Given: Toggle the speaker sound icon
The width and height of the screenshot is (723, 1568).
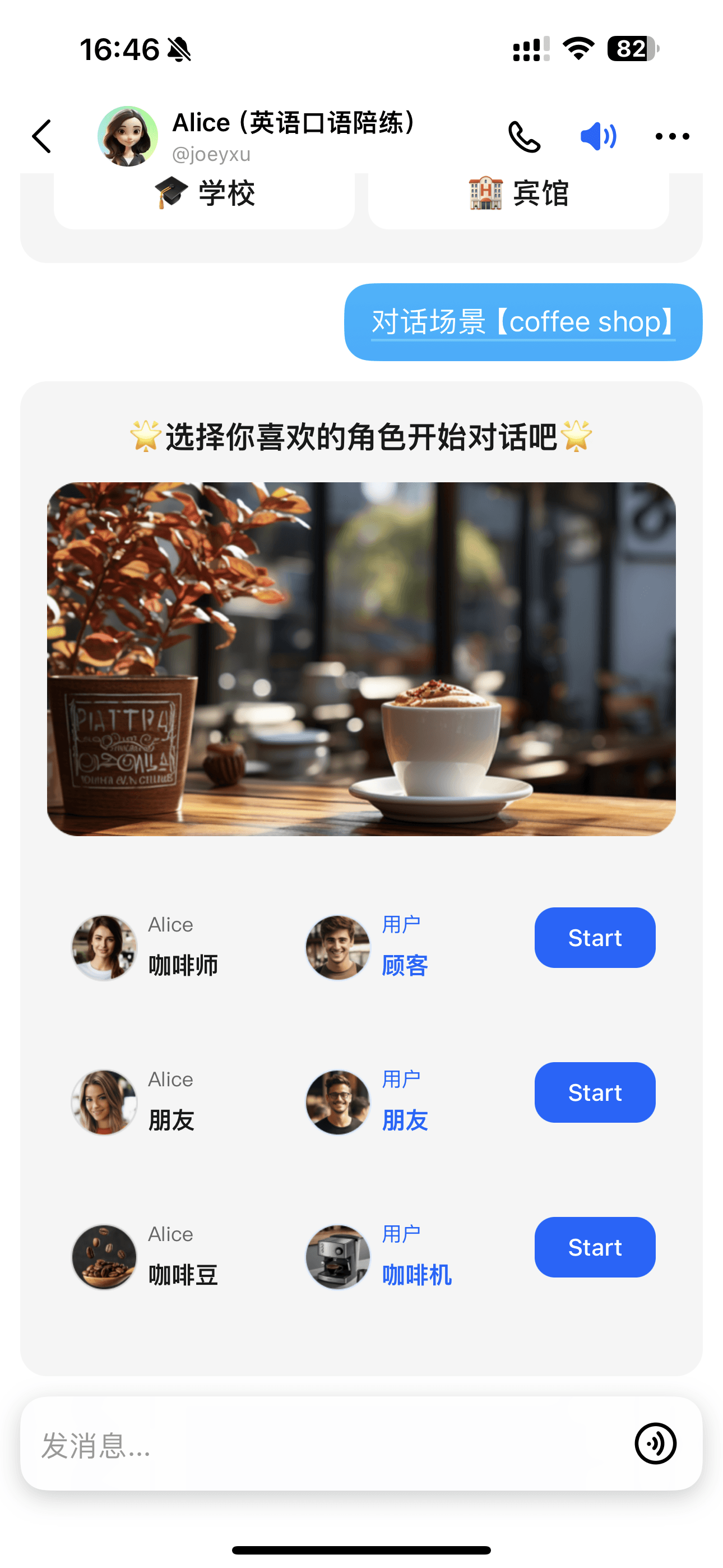Looking at the screenshot, I should pyautogui.click(x=598, y=136).
